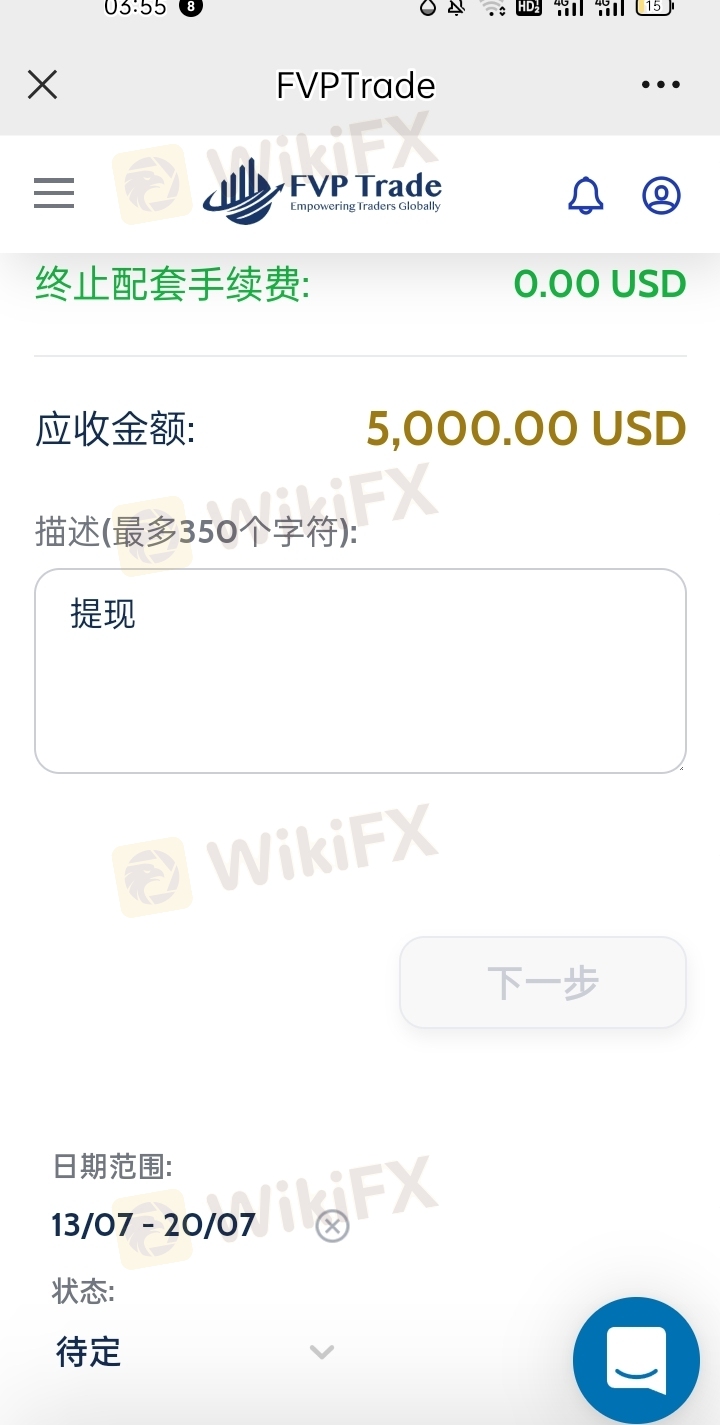The image size is (720, 1425).
Task: Tap the 下一步 next button
Action: (543, 983)
